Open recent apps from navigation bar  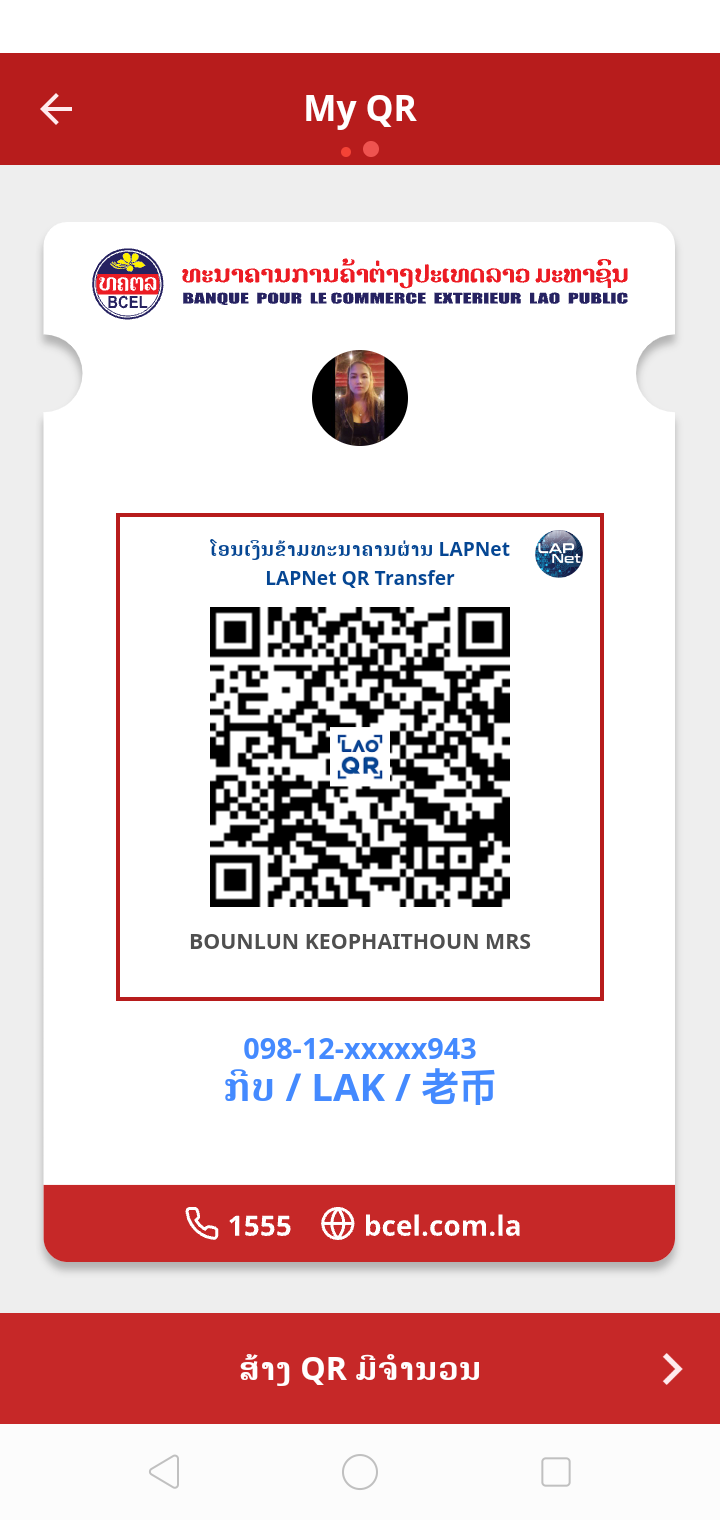click(555, 1472)
